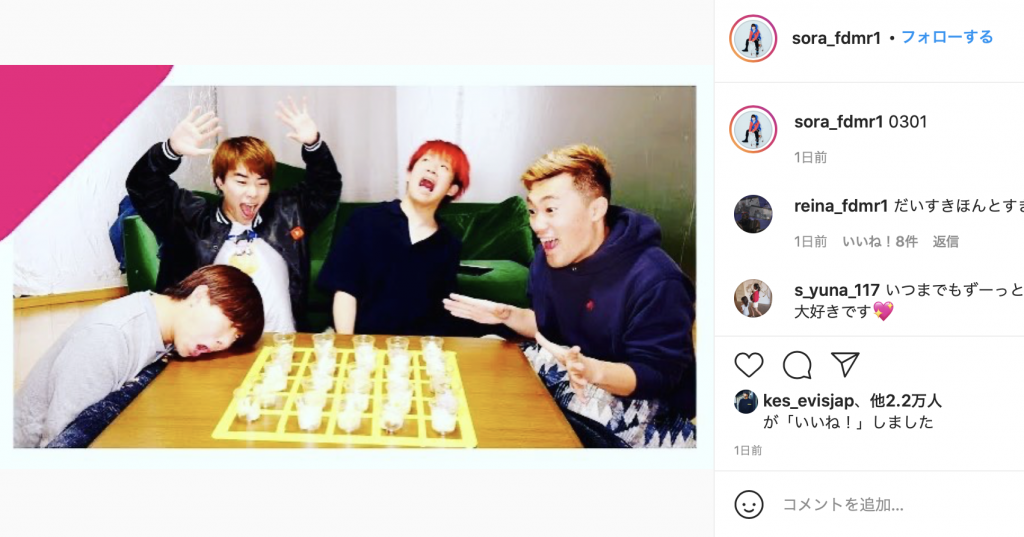Viewport: 1024px width, 537px height.
Task: Reply to reina_fdmr1's comment via 返信
Action: pyautogui.click(x=945, y=241)
